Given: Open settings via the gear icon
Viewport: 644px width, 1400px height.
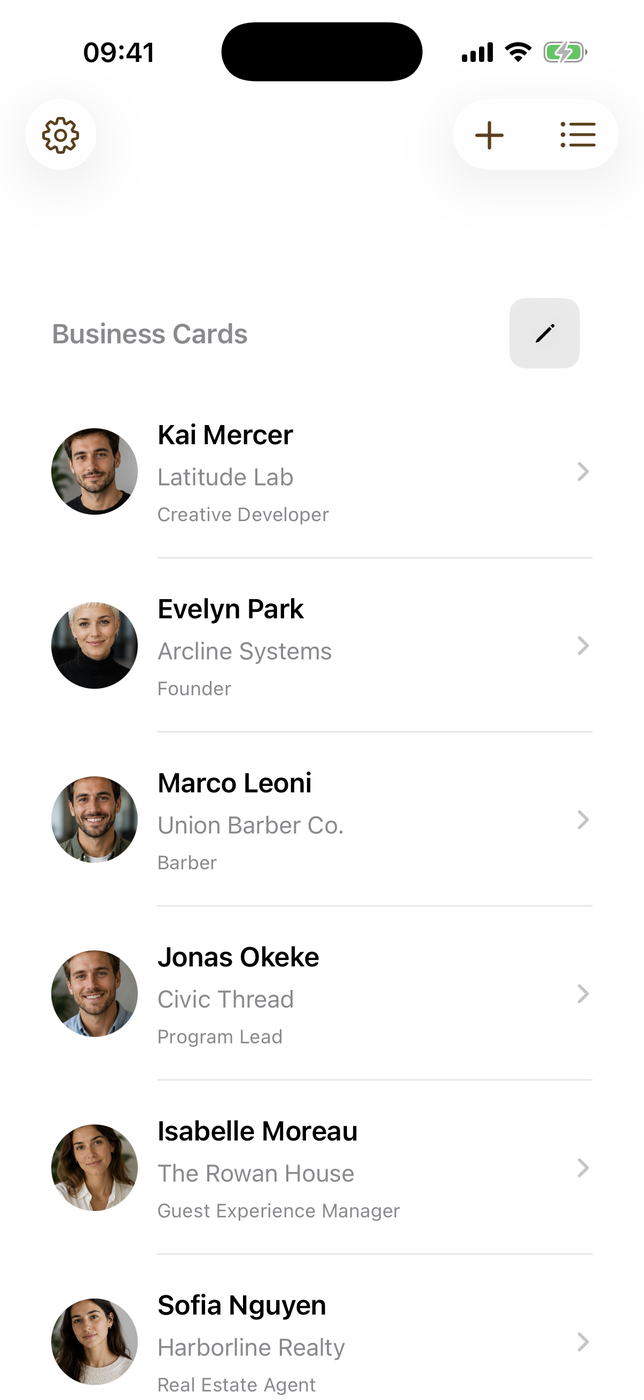Looking at the screenshot, I should coord(61,135).
